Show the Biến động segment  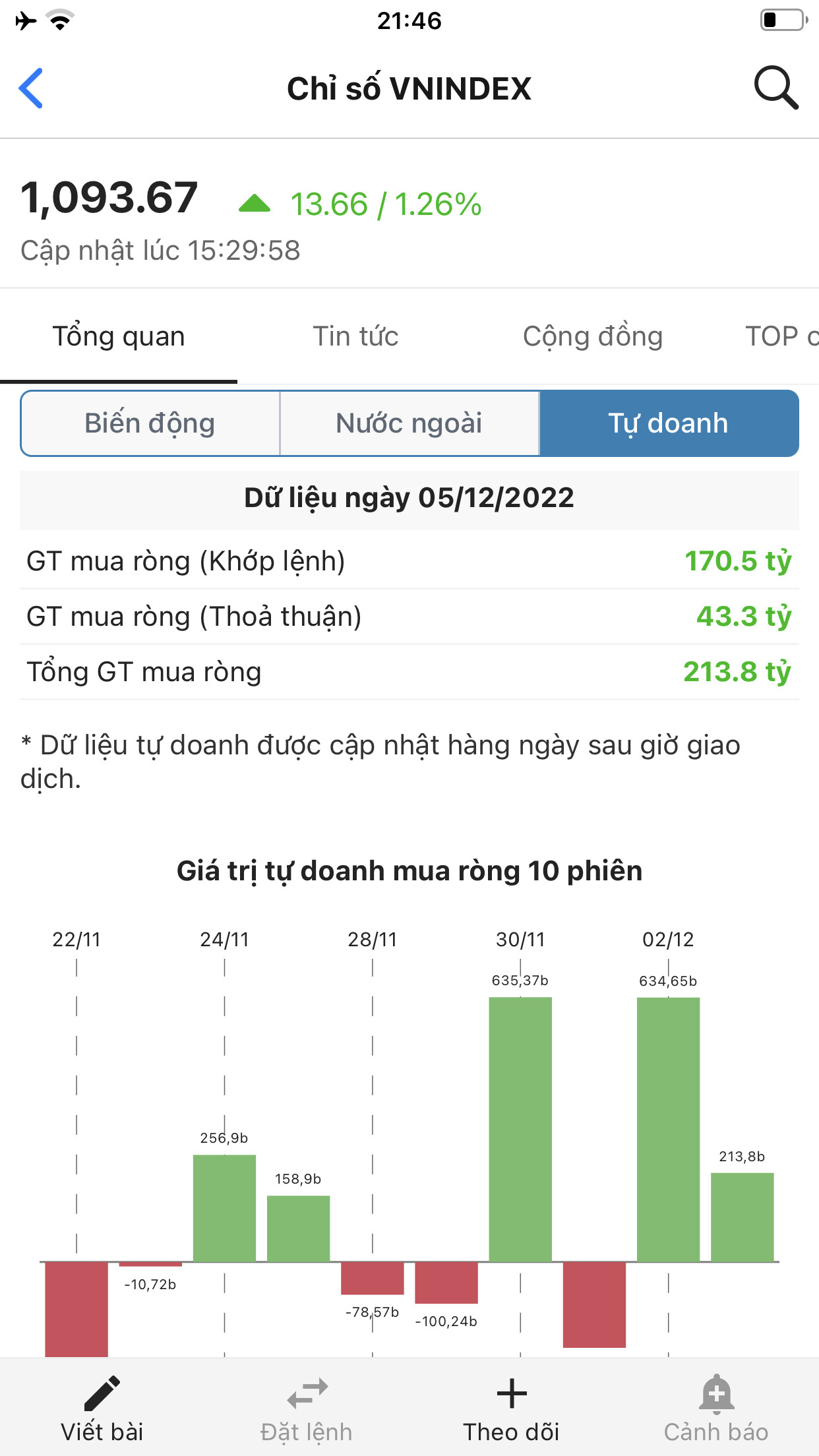(x=150, y=423)
